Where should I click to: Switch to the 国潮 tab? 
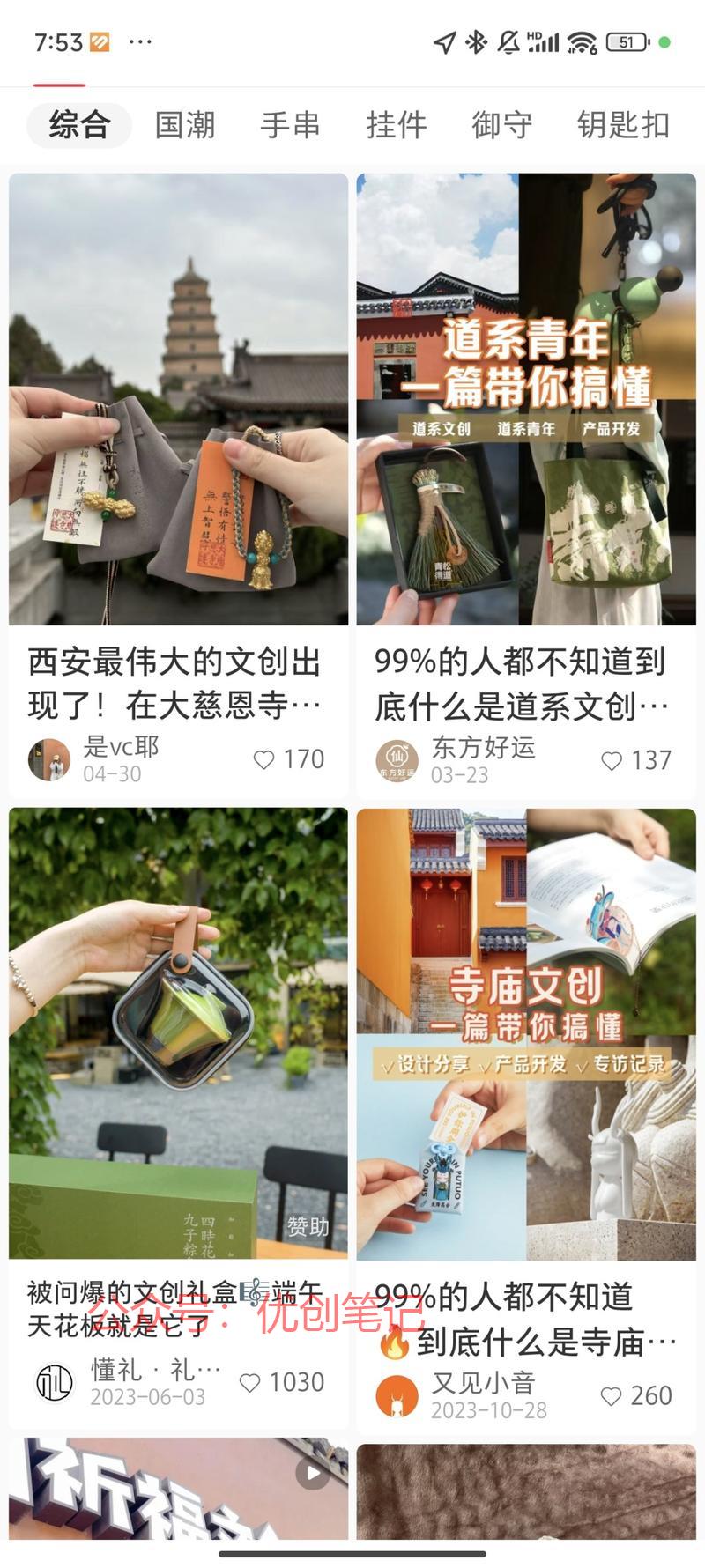[185, 124]
